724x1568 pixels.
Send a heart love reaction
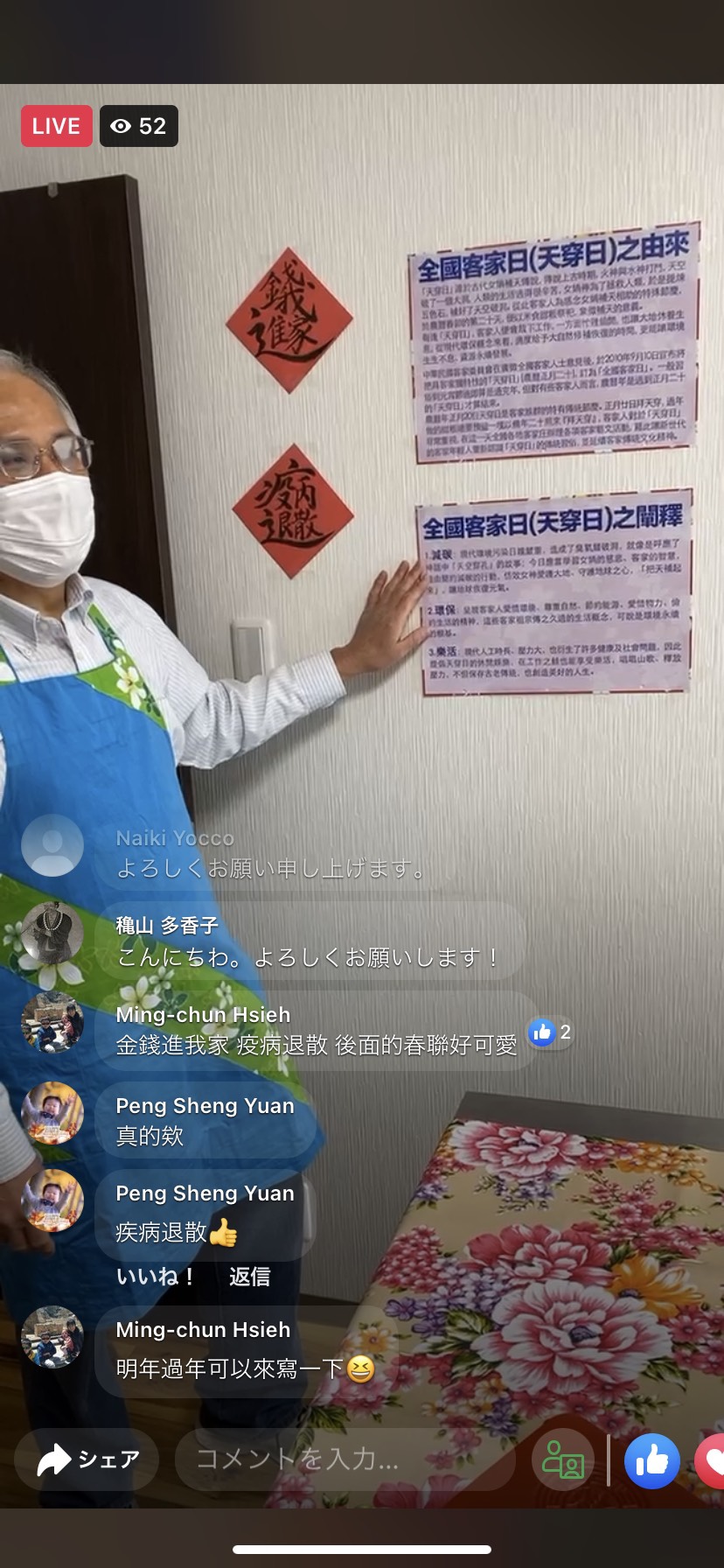pyautogui.click(x=712, y=1460)
